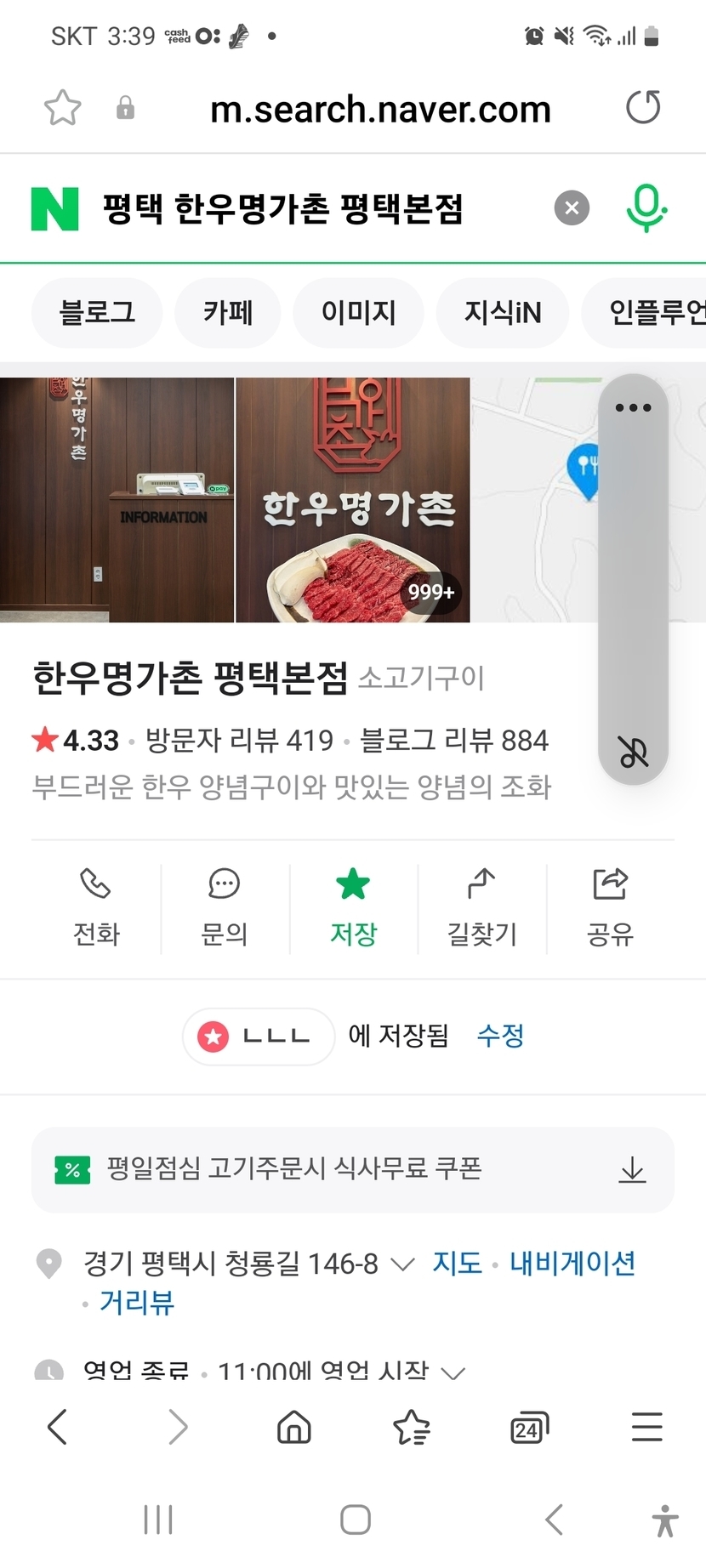Switch to the 블로그 tab
The height and width of the screenshot is (1568, 706).
coord(96,313)
